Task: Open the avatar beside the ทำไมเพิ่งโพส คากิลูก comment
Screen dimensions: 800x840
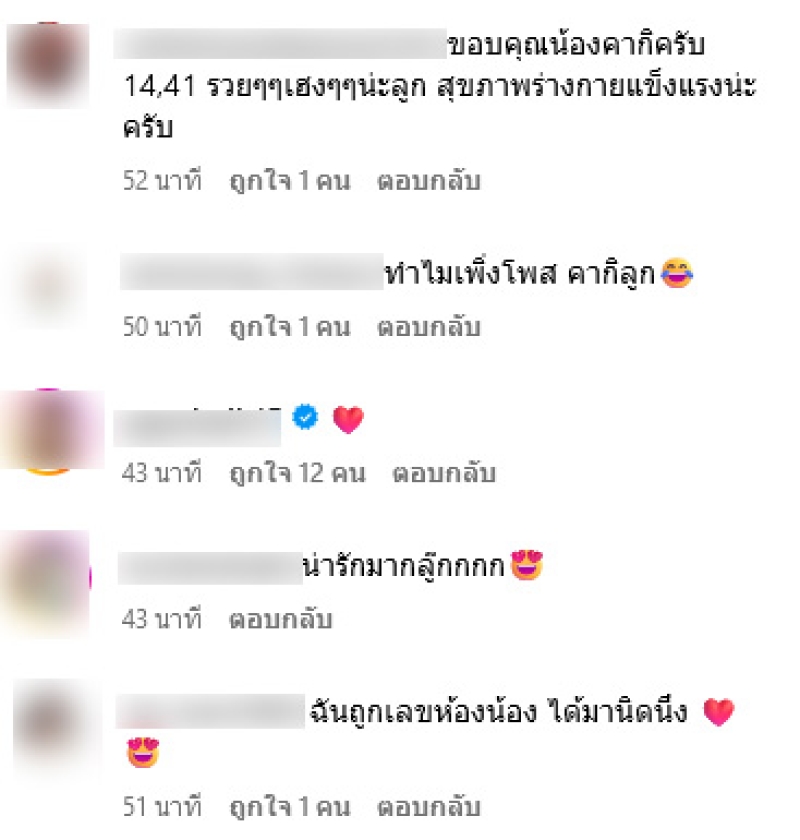Action: [49, 286]
